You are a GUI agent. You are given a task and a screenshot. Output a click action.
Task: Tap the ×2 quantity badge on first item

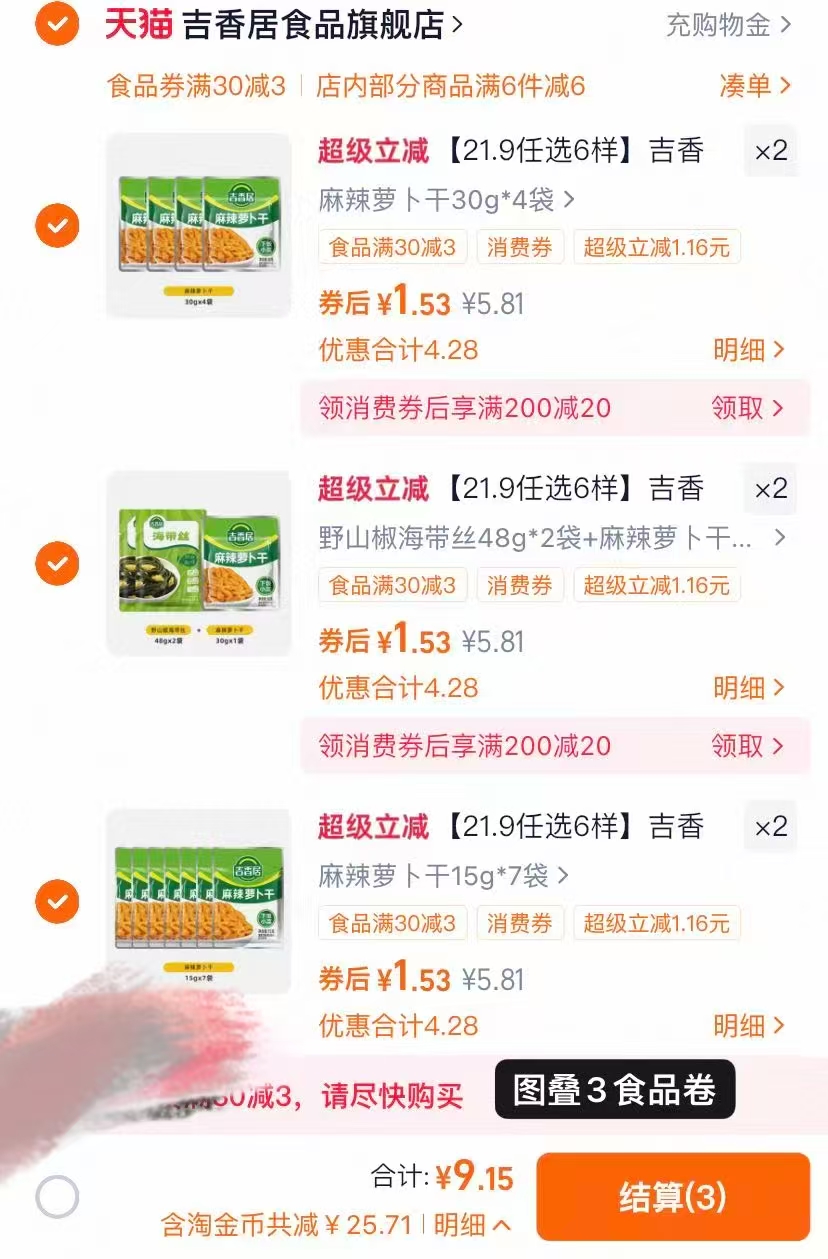point(769,150)
